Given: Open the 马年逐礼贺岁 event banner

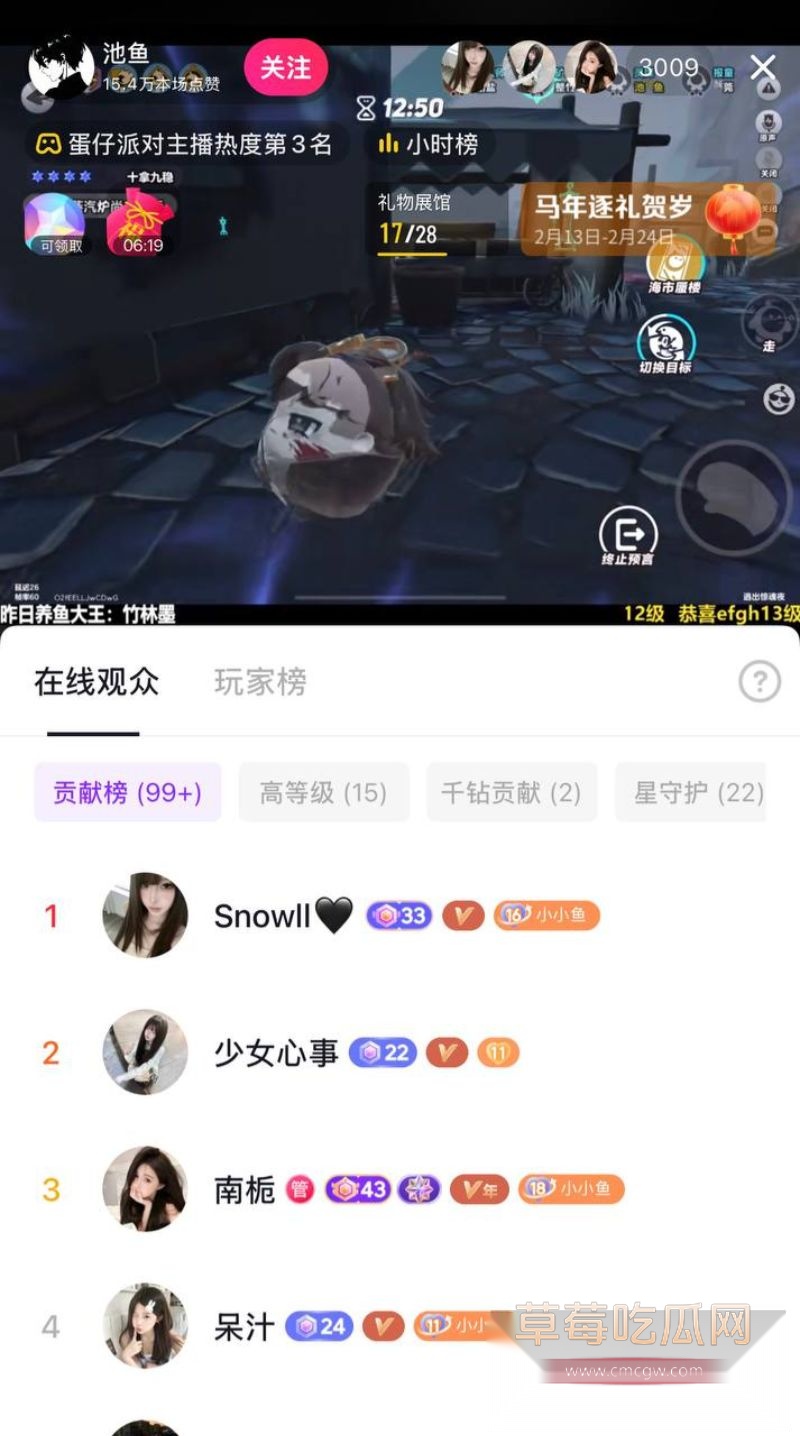Looking at the screenshot, I should click(x=640, y=218).
